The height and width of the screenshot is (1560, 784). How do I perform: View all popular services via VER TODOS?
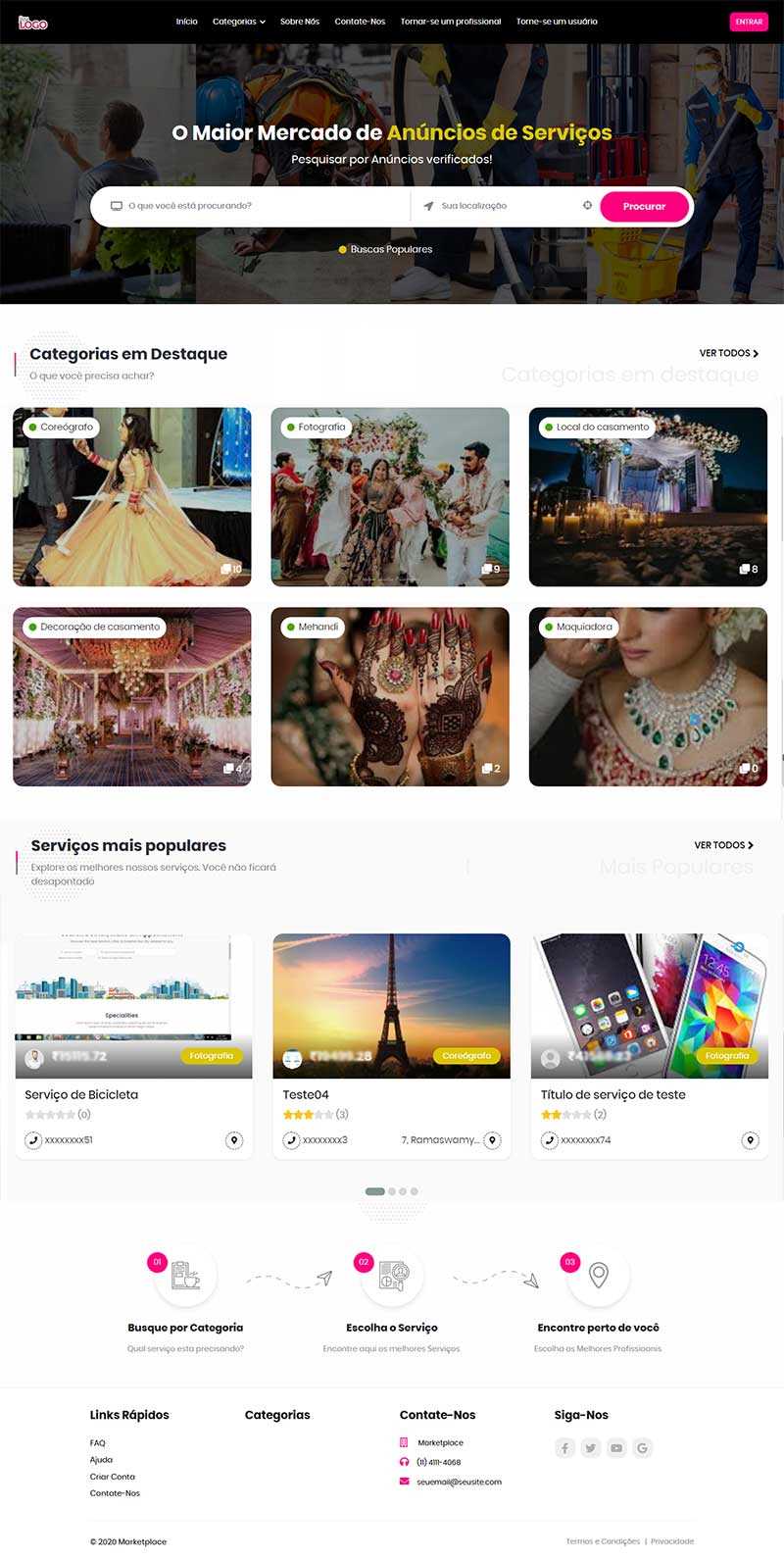(724, 845)
